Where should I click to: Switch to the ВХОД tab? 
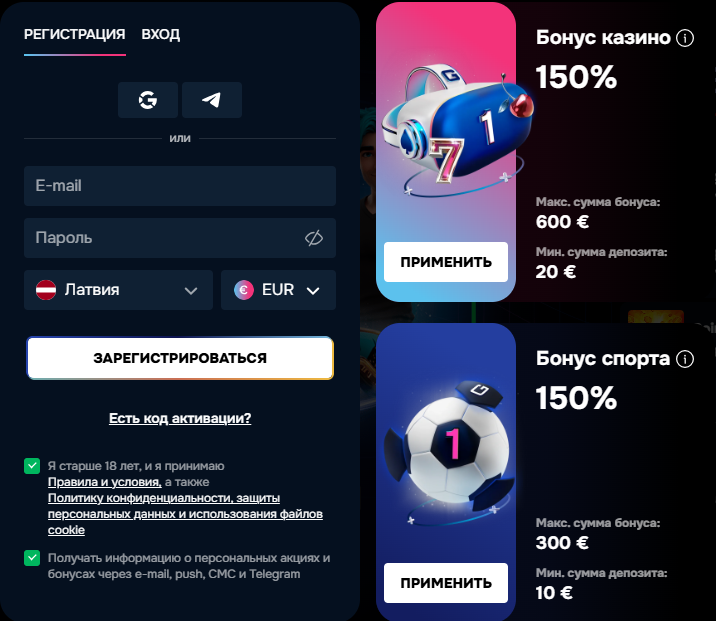pos(160,34)
